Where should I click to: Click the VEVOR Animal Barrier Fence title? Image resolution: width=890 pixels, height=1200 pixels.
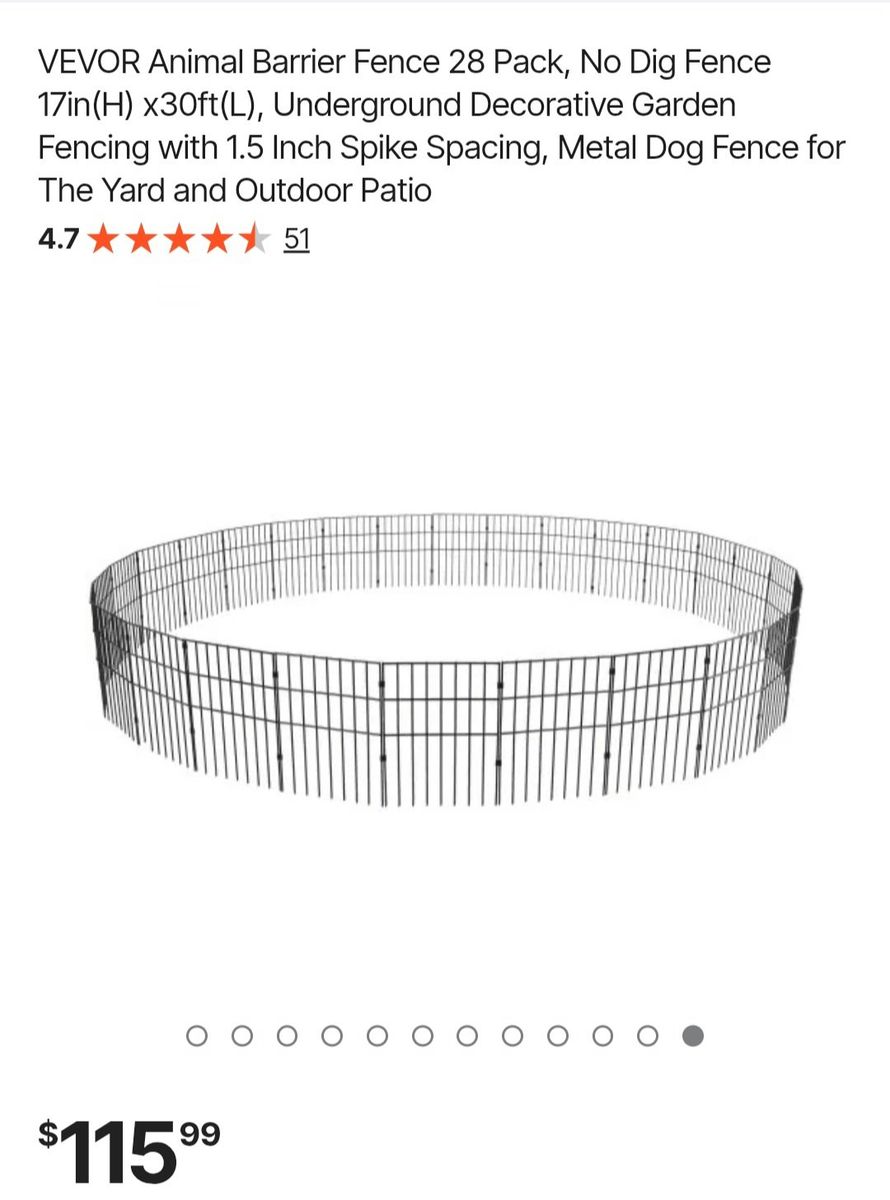pyautogui.click(x=440, y=125)
